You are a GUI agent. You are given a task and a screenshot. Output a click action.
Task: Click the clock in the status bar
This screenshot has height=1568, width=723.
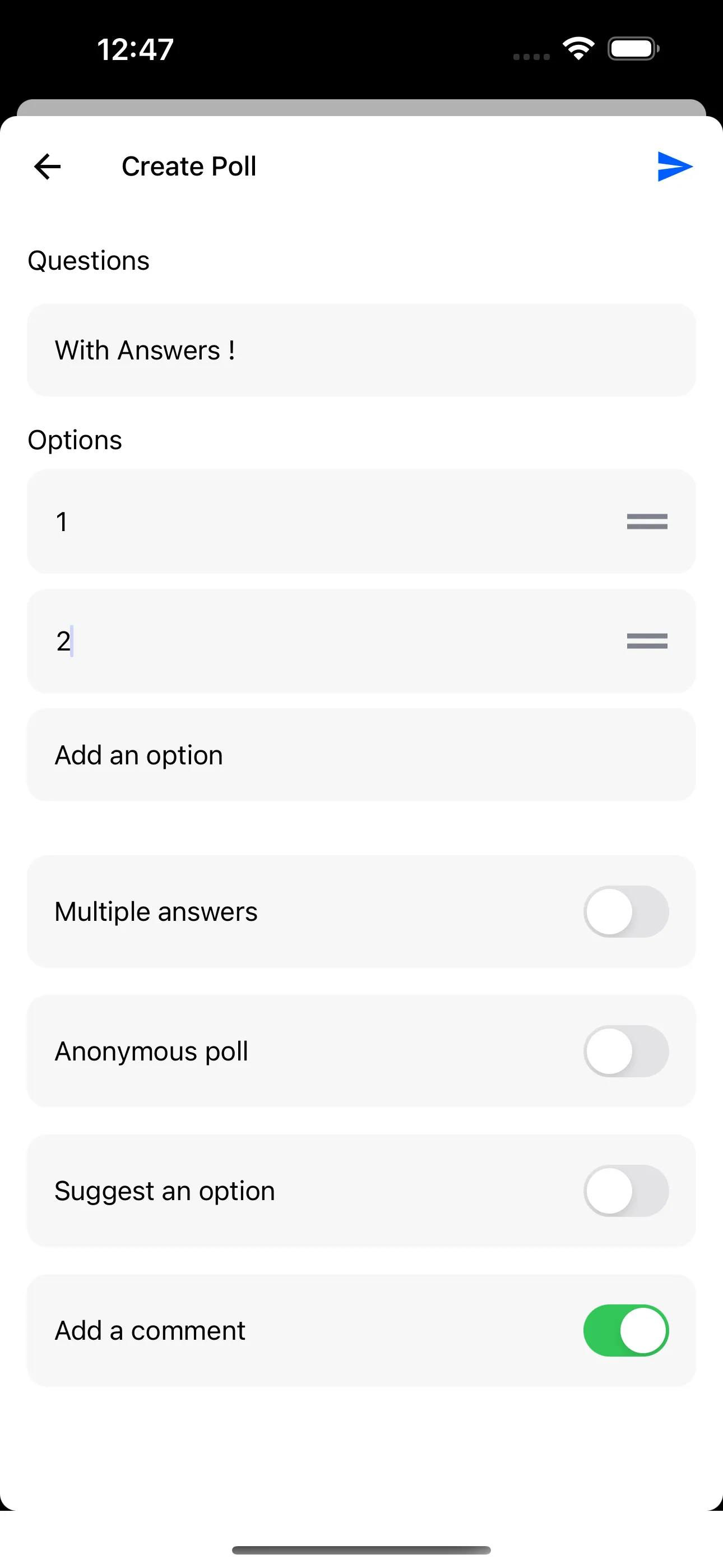pyautogui.click(x=136, y=49)
